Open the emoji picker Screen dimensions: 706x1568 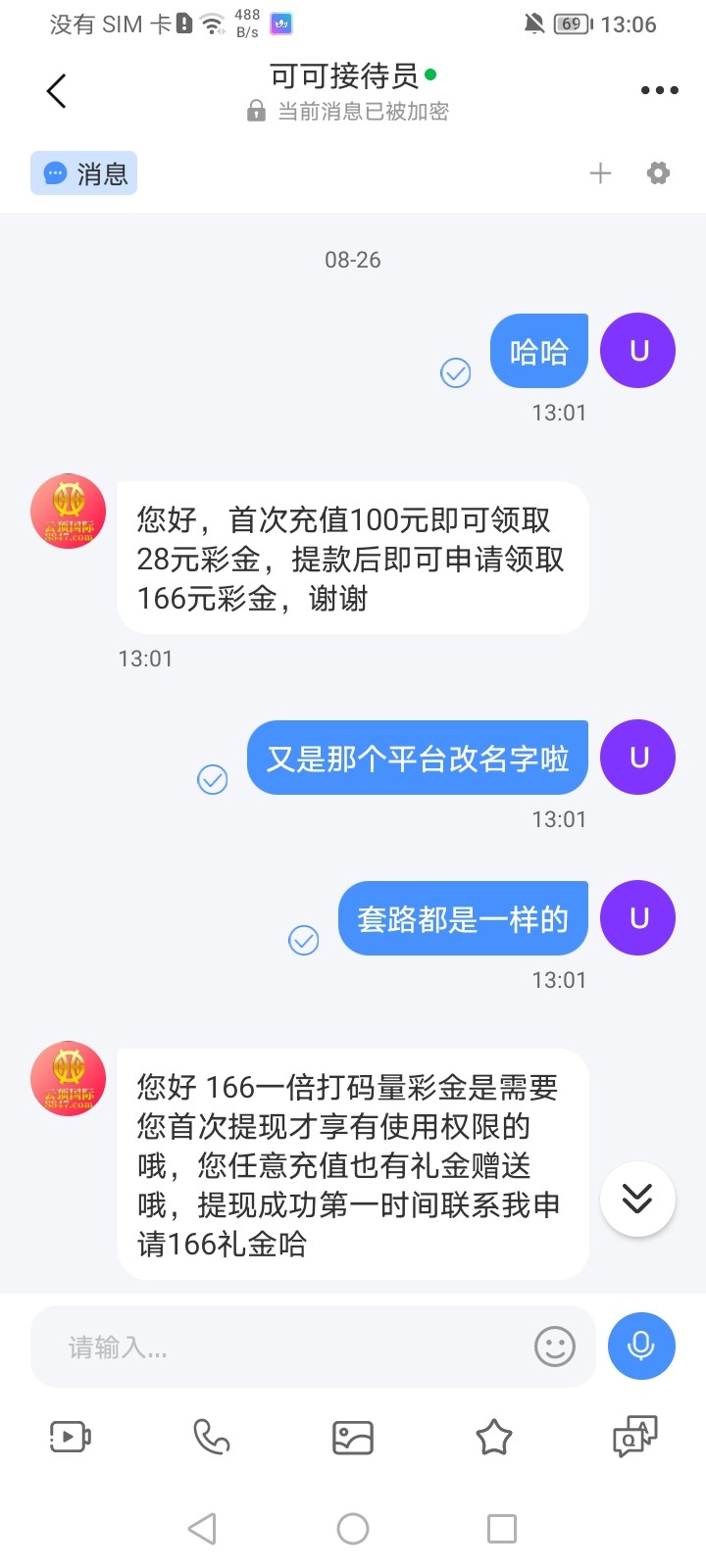(x=554, y=1347)
